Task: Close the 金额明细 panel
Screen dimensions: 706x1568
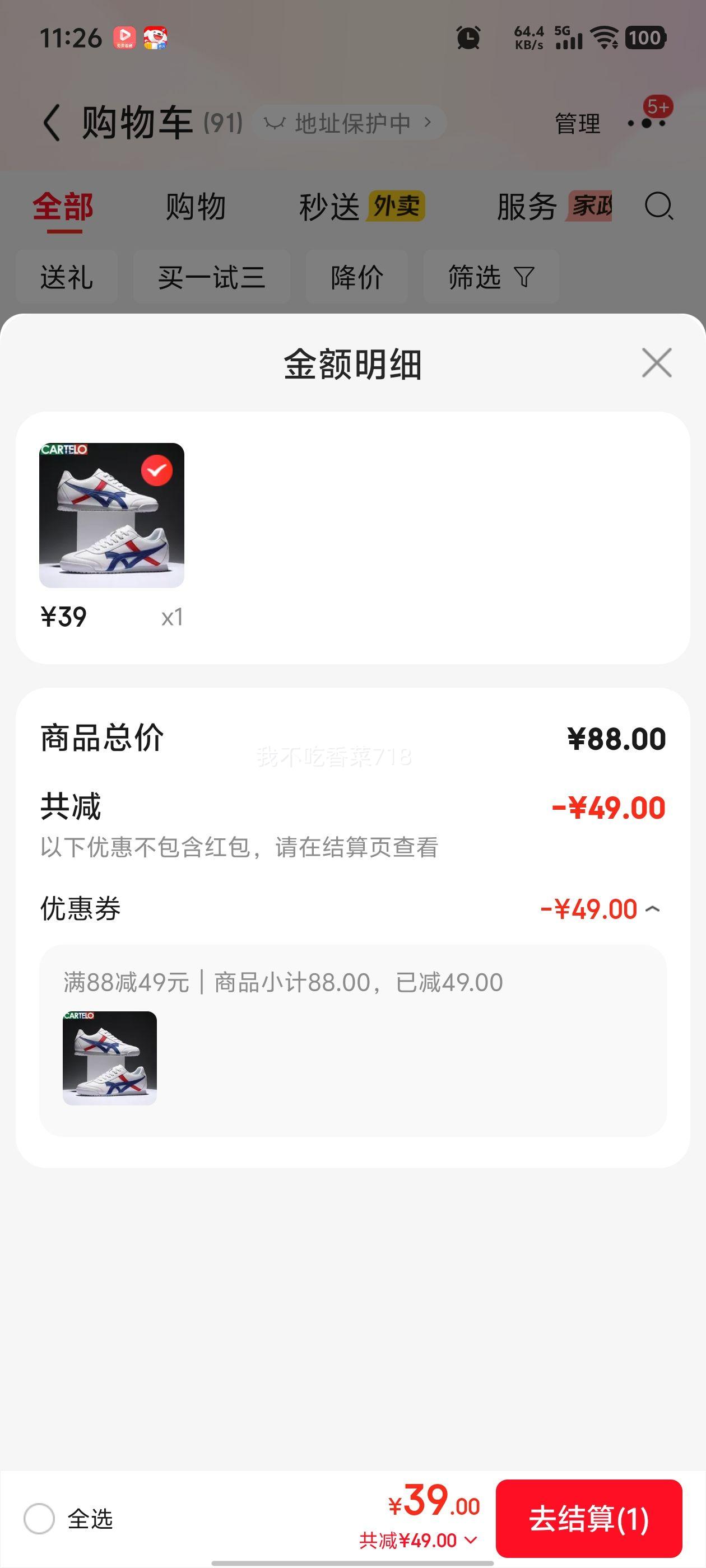Action: pyautogui.click(x=656, y=363)
